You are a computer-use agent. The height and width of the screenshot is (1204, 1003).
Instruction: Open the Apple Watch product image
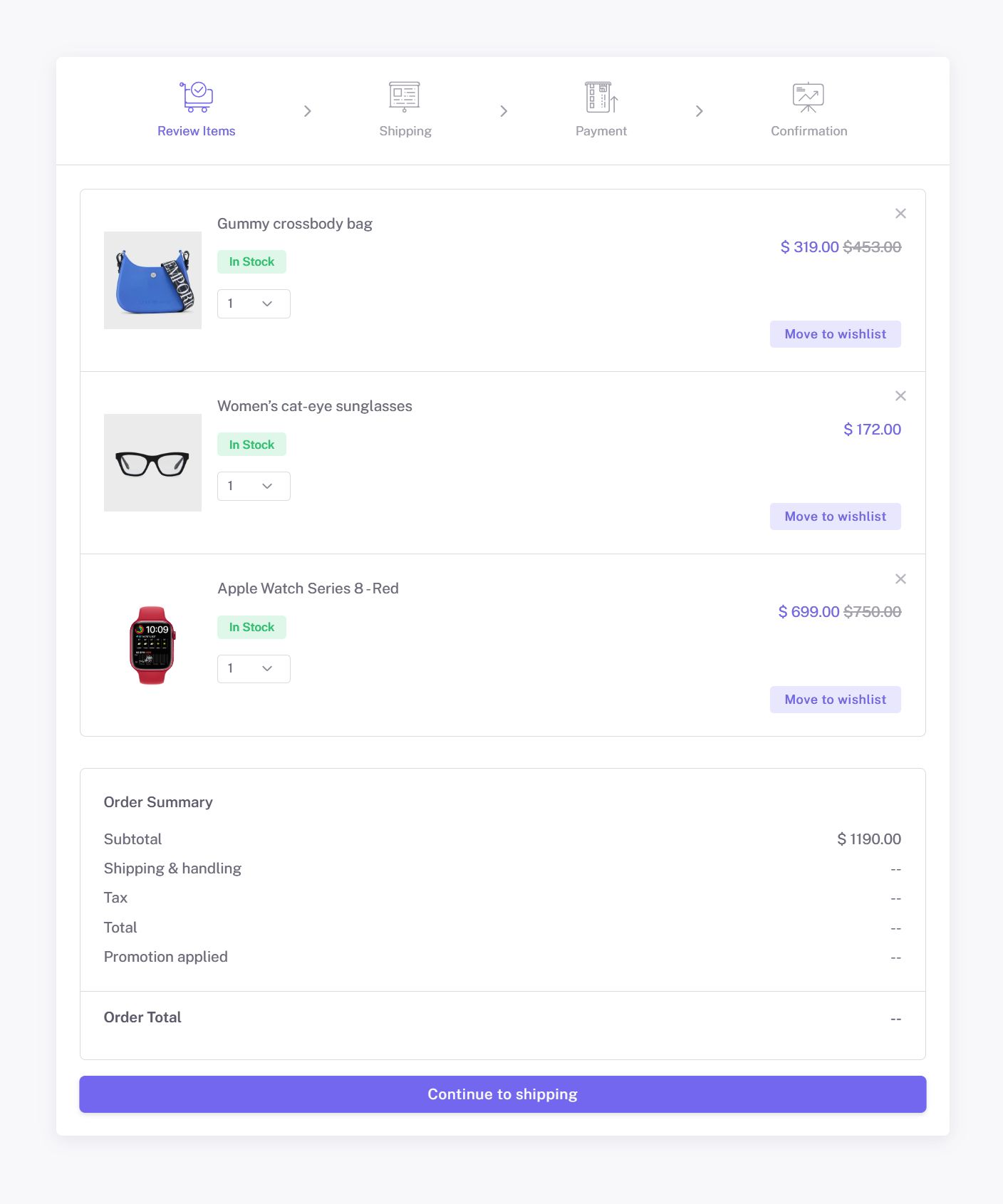(x=152, y=645)
